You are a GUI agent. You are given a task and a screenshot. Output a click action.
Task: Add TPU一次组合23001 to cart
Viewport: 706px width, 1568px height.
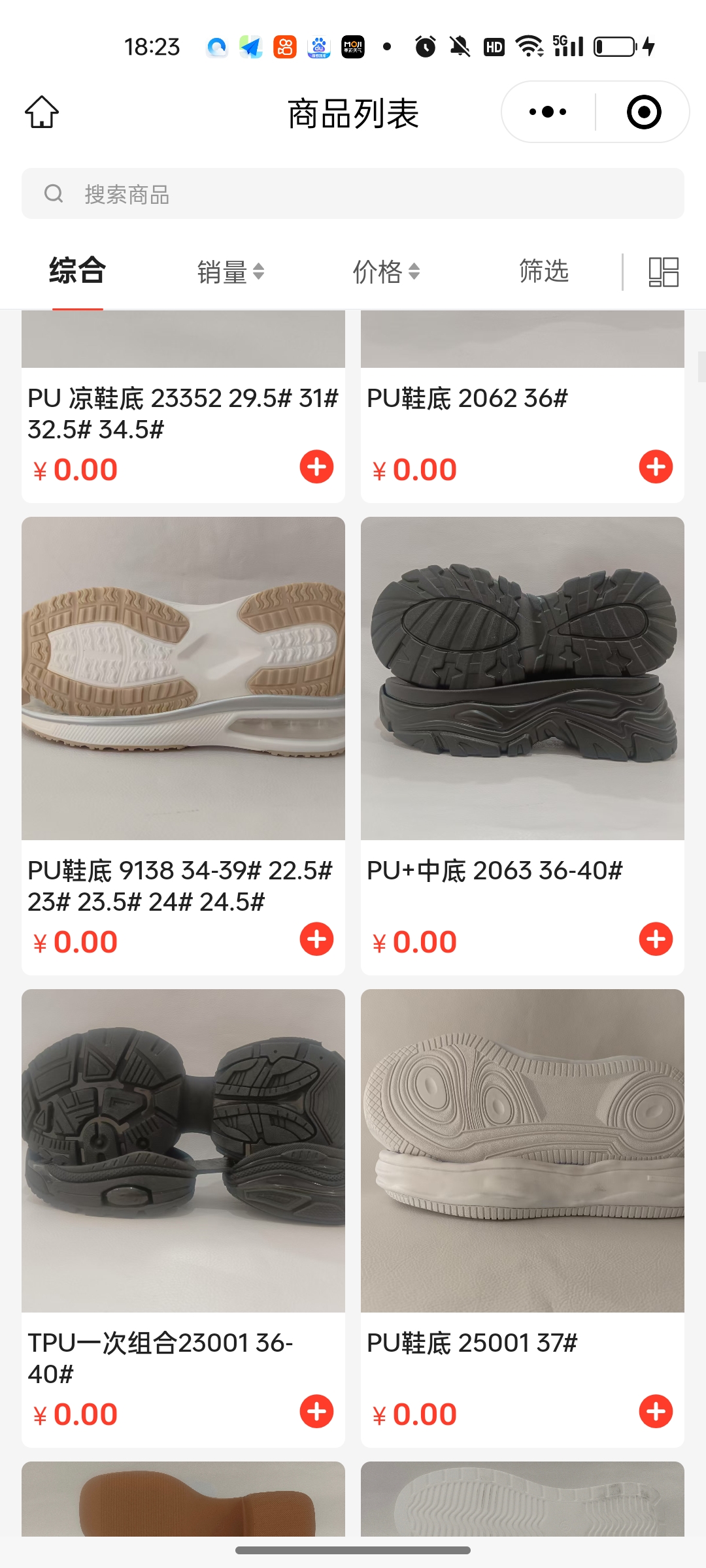316,1412
